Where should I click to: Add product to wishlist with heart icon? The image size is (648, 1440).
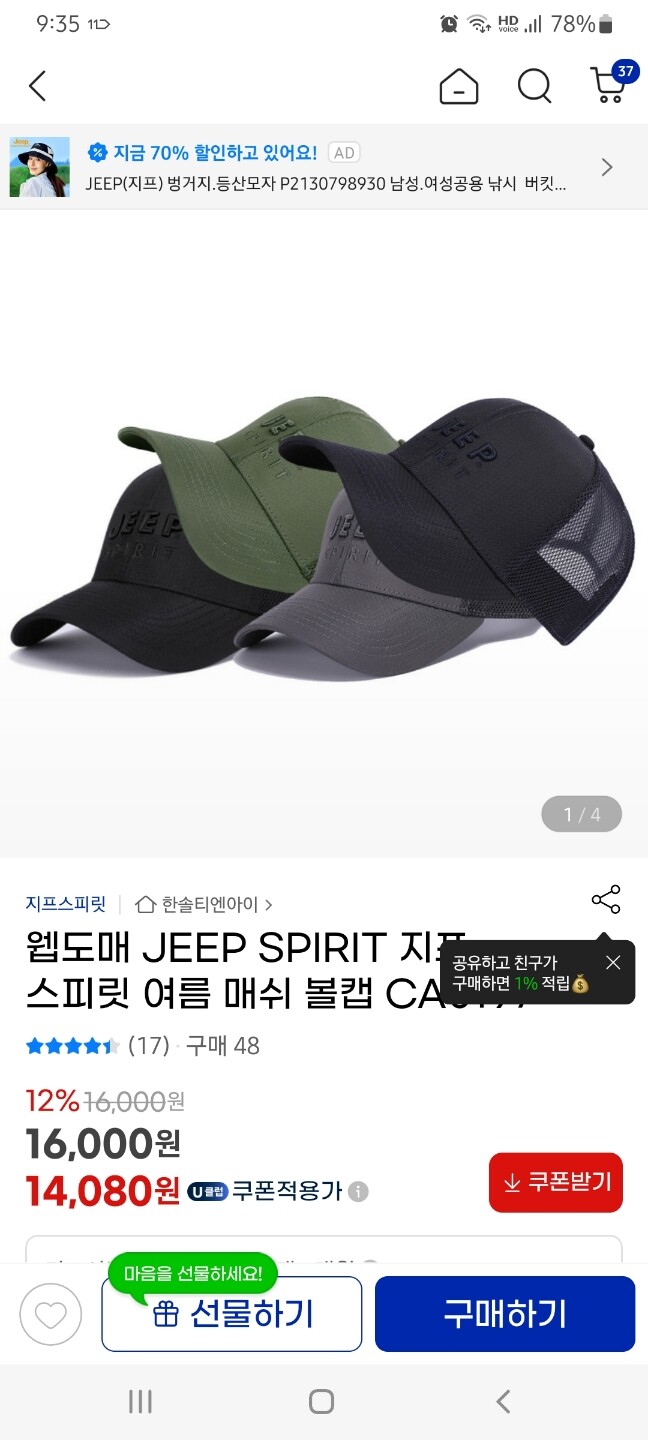(x=50, y=1314)
